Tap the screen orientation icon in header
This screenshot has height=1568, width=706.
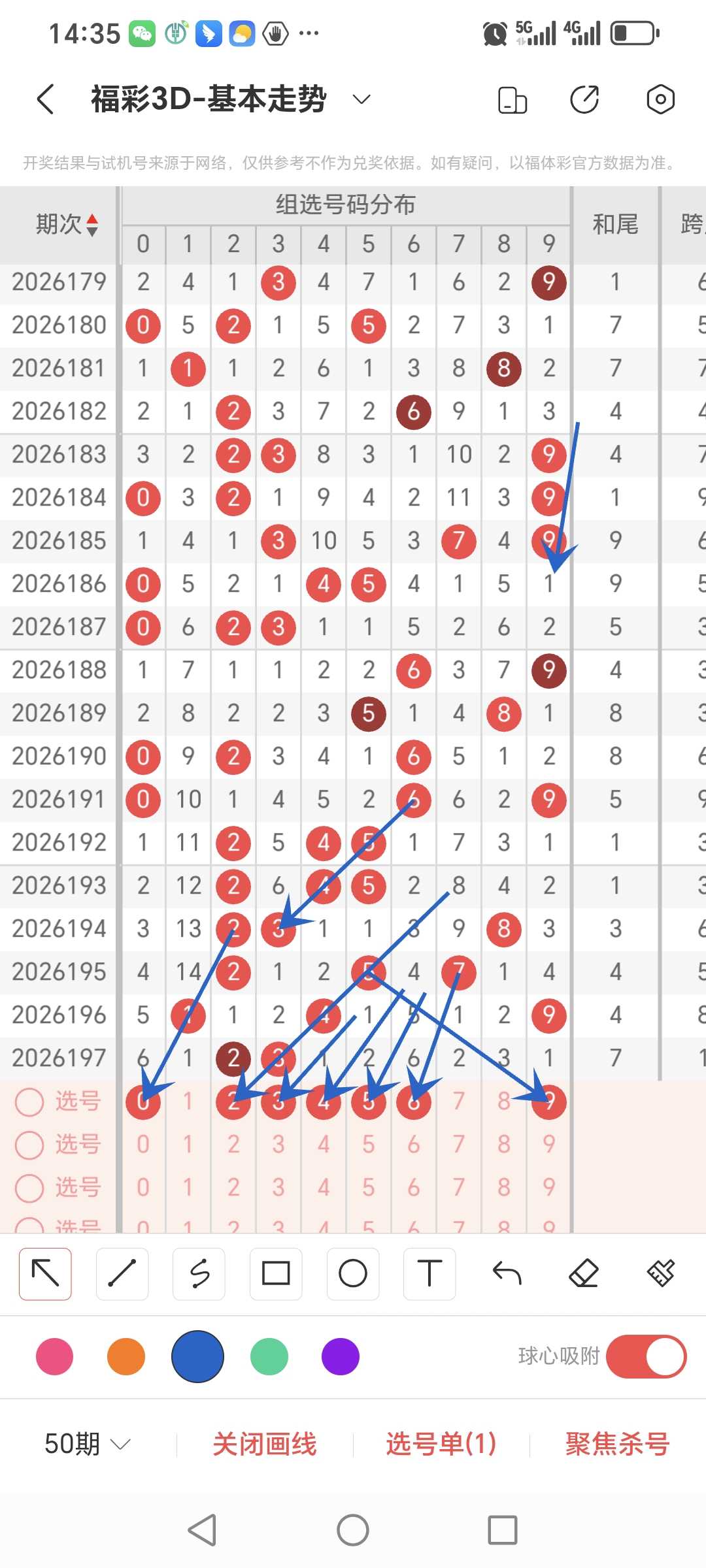pyautogui.click(x=512, y=100)
